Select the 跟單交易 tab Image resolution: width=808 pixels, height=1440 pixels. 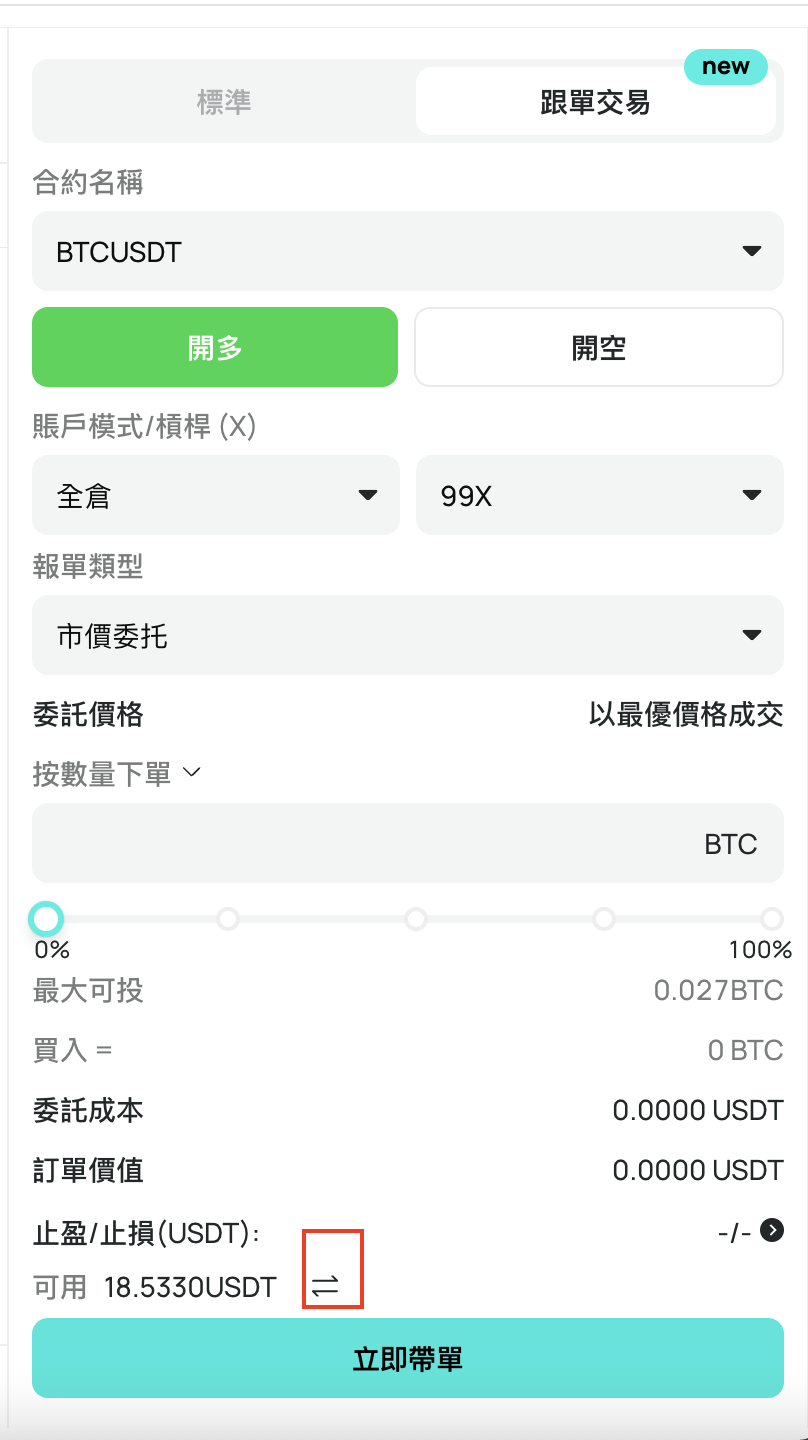click(x=596, y=101)
